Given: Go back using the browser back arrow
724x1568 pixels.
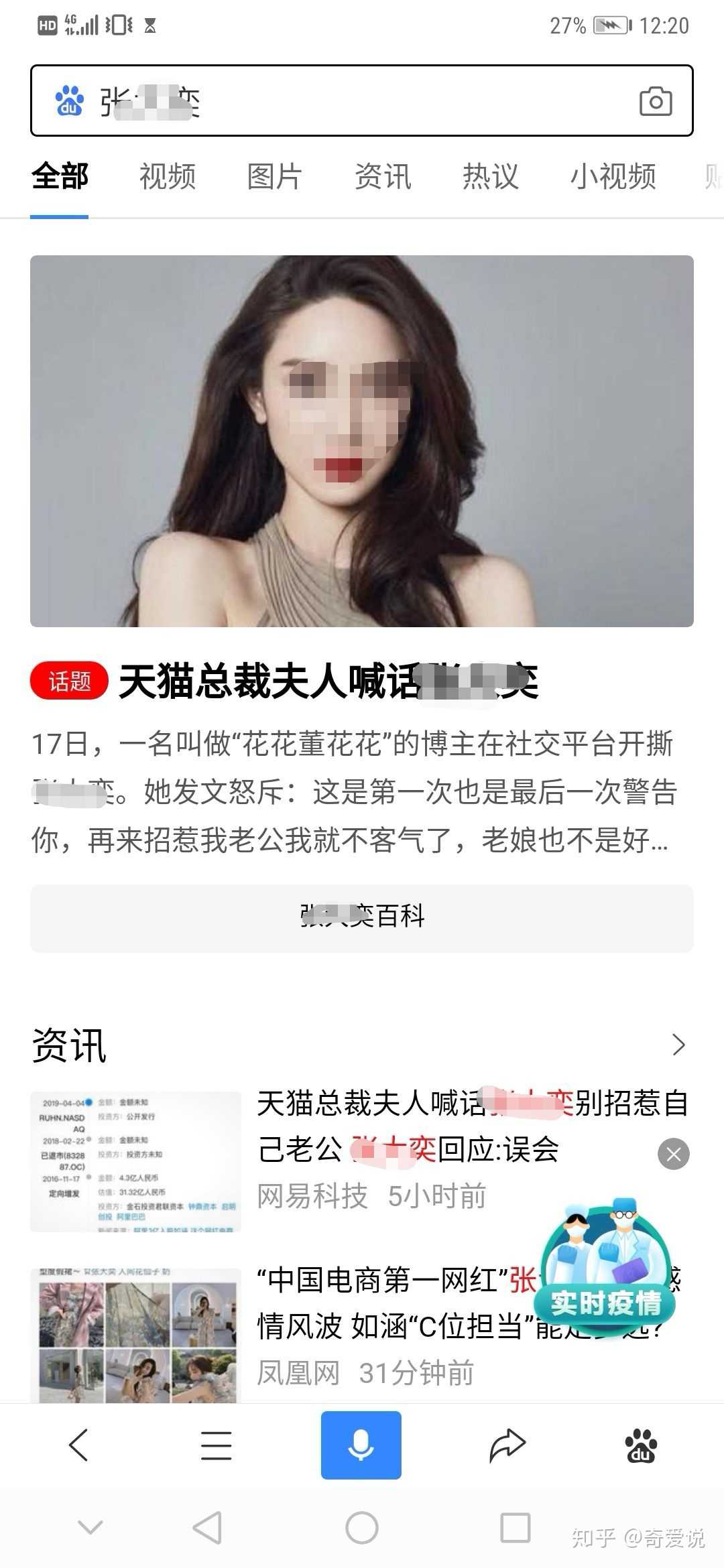Looking at the screenshot, I should click(x=78, y=1445).
